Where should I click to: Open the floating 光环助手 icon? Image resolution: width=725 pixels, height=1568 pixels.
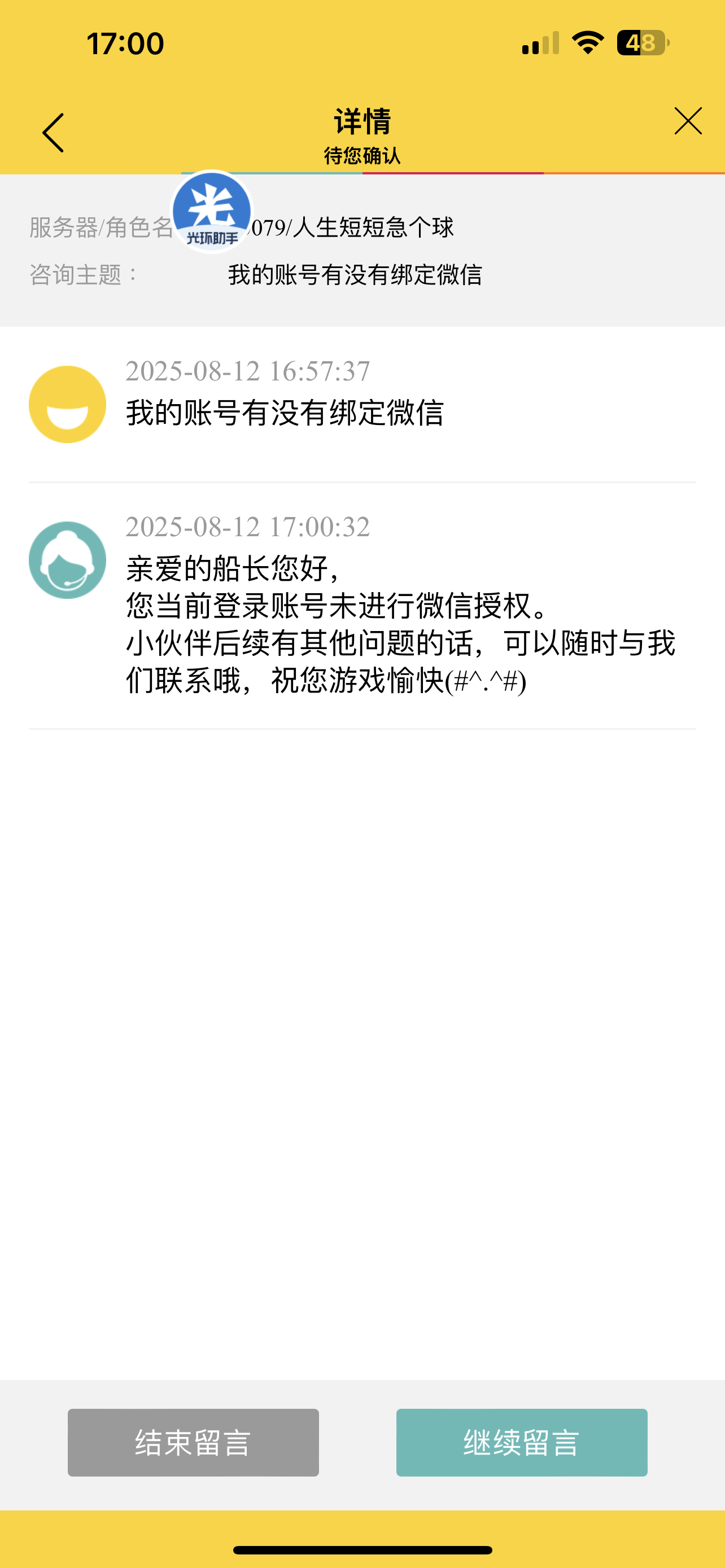point(212,212)
